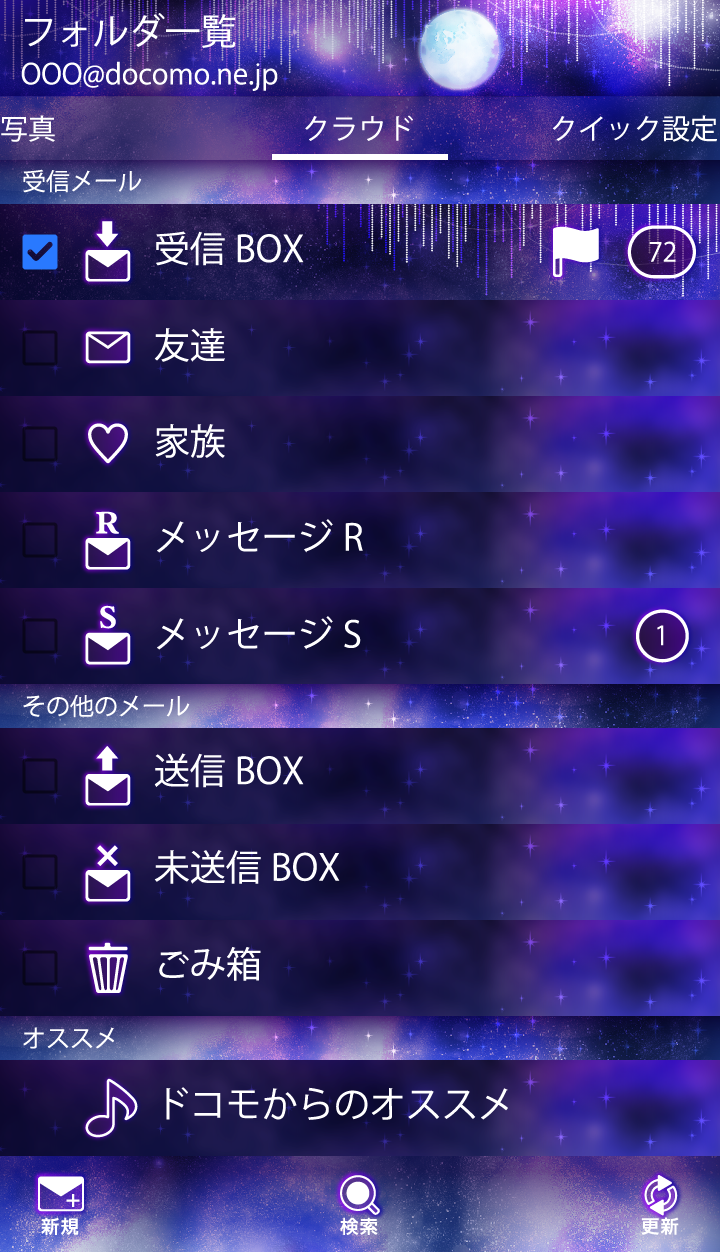Refresh folders with 更新

(x=660, y=1205)
